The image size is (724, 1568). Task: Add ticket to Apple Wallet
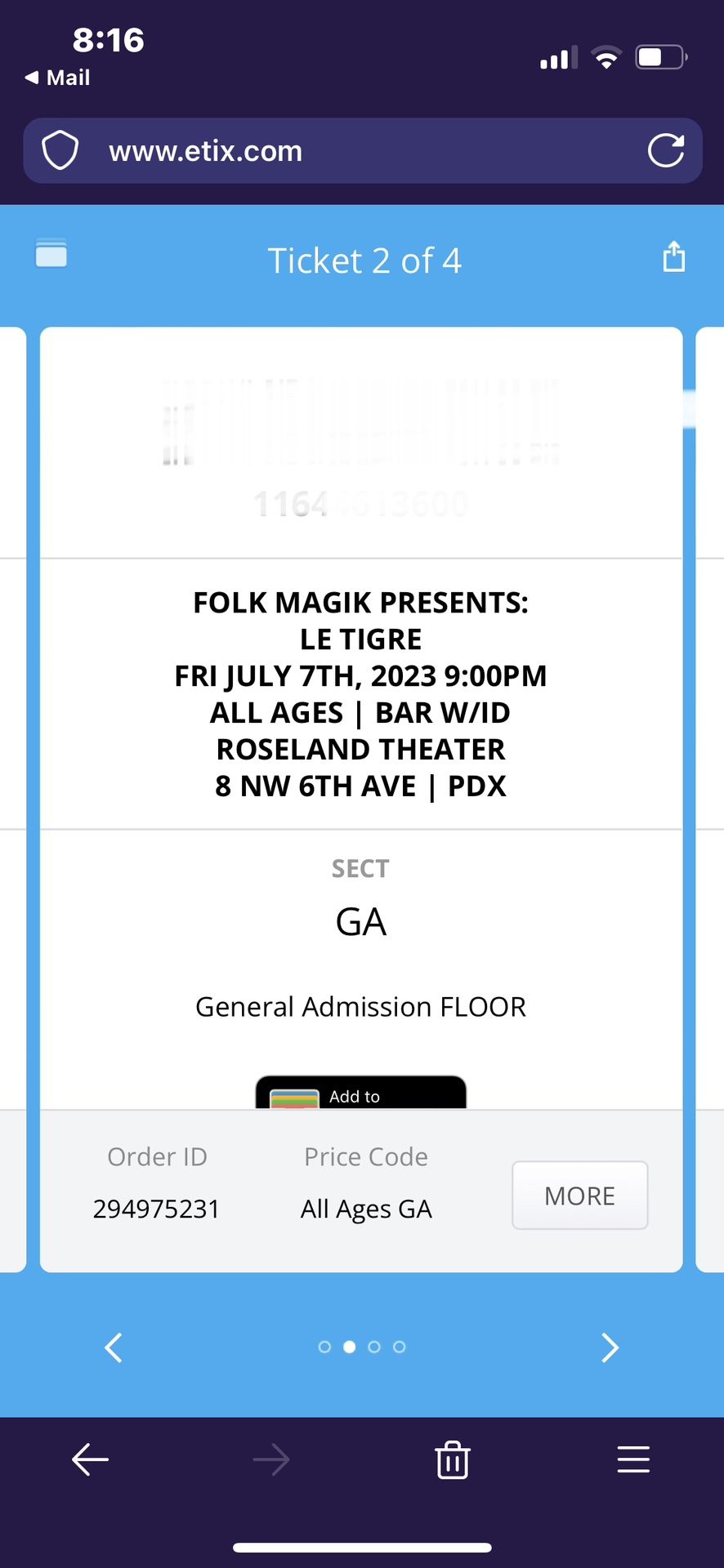pos(360,1094)
